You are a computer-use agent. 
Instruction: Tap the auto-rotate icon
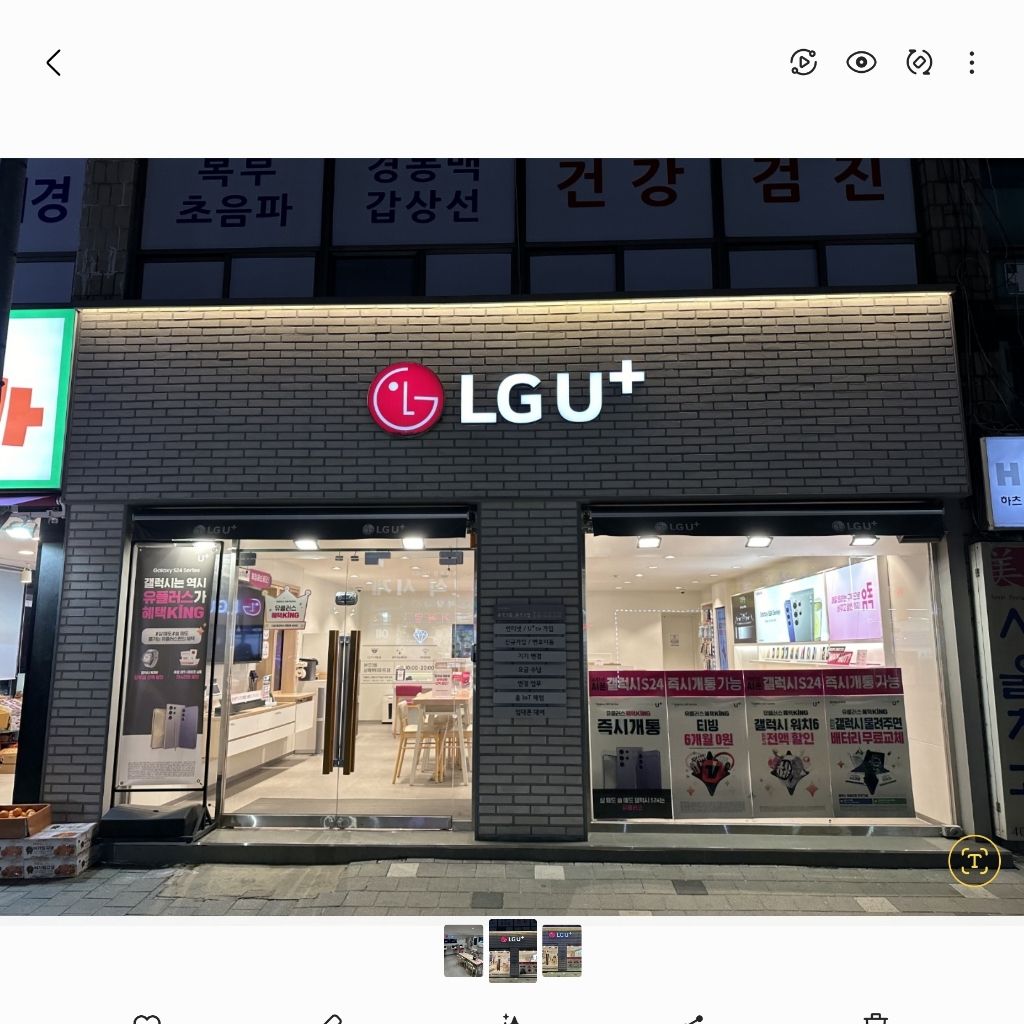coord(918,63)
